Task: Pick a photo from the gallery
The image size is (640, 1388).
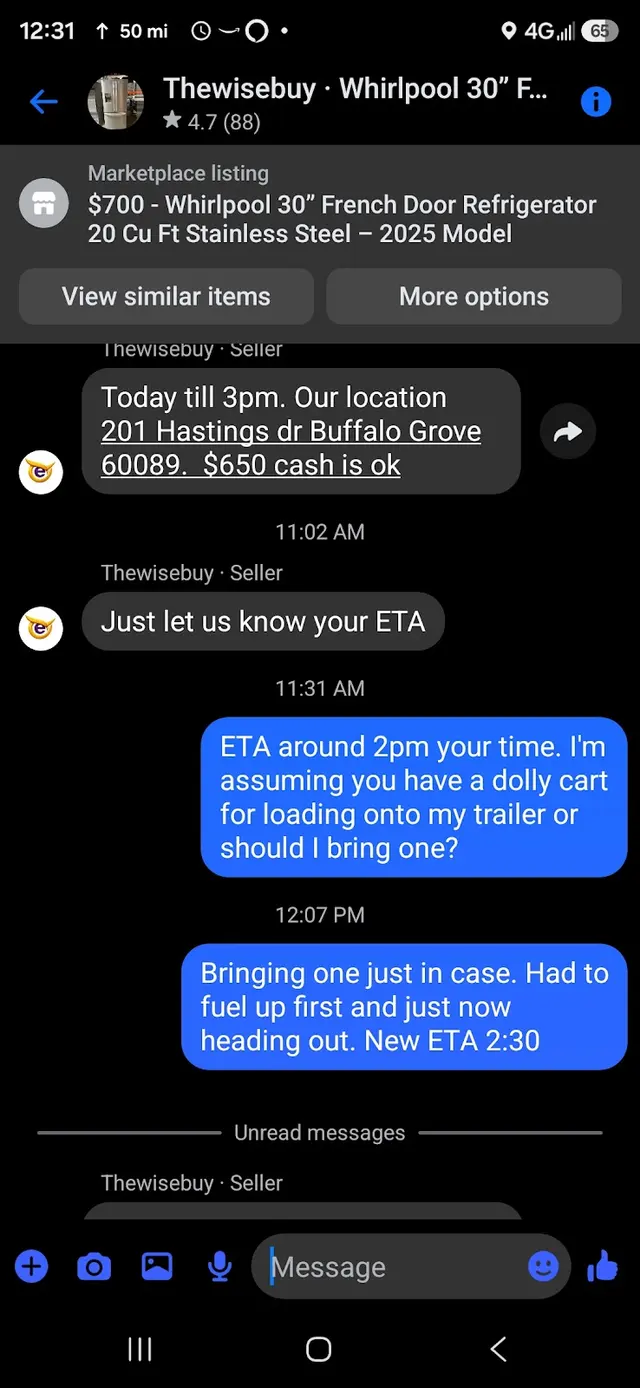Action: tap(157, 1267)
